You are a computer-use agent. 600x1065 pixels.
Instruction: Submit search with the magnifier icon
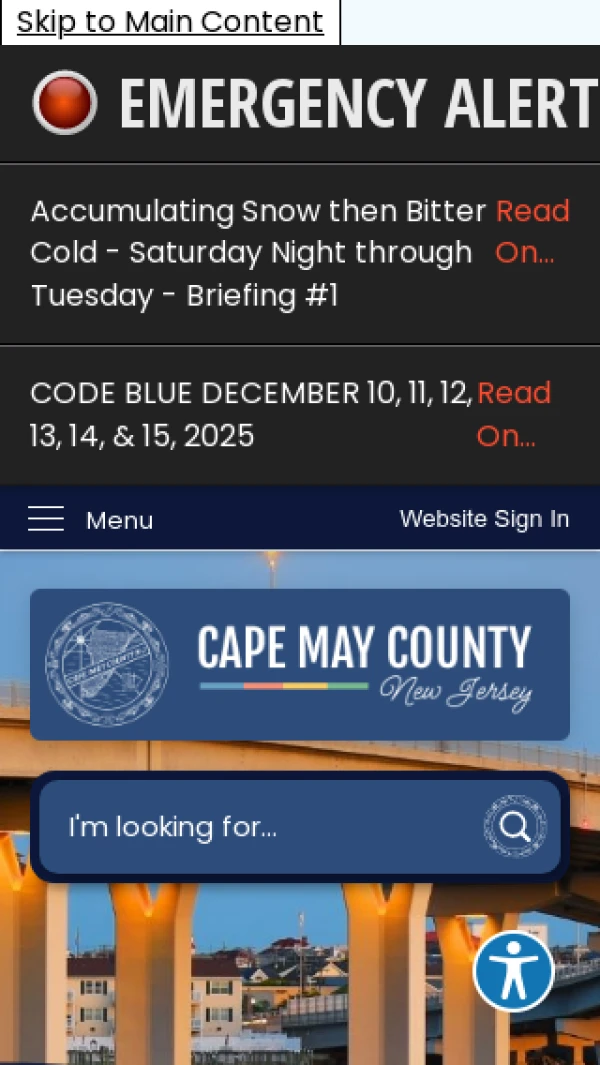point(515,827)
